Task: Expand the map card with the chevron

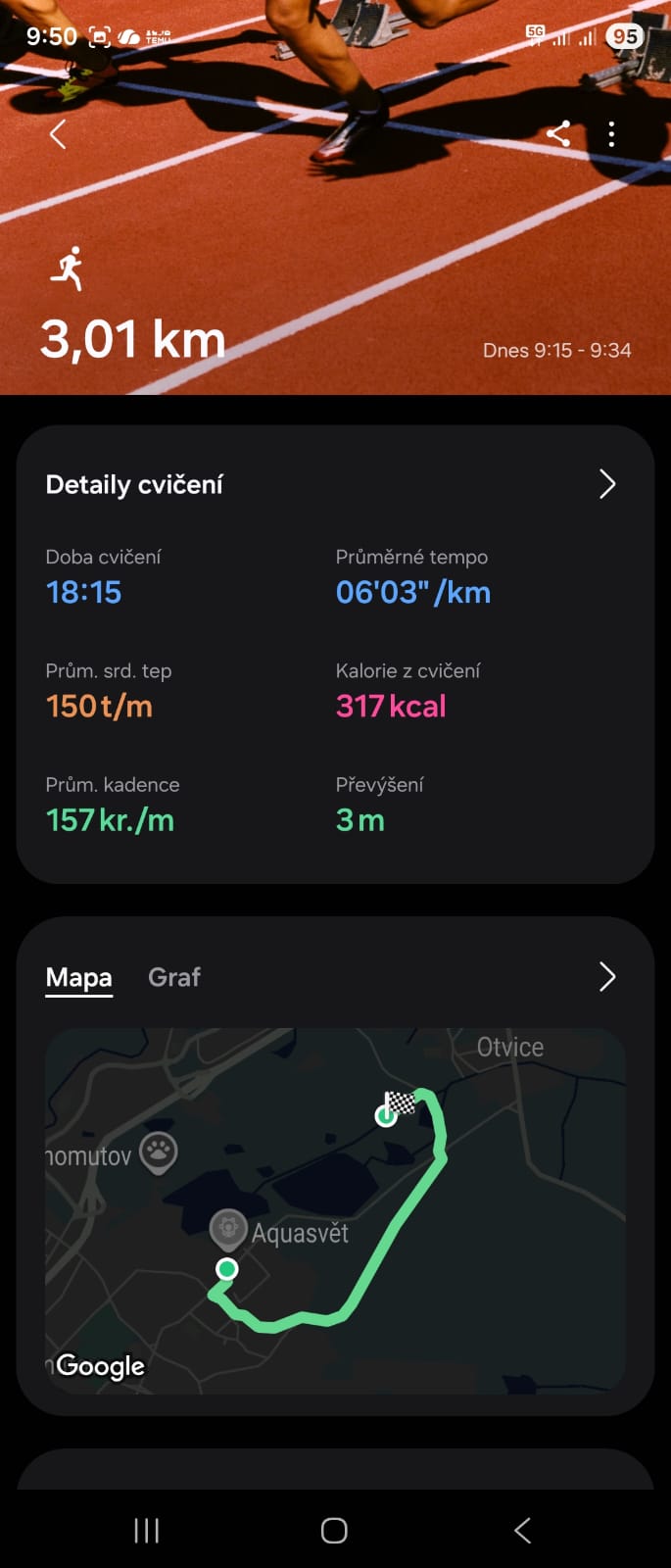Action: pos(606,976)
